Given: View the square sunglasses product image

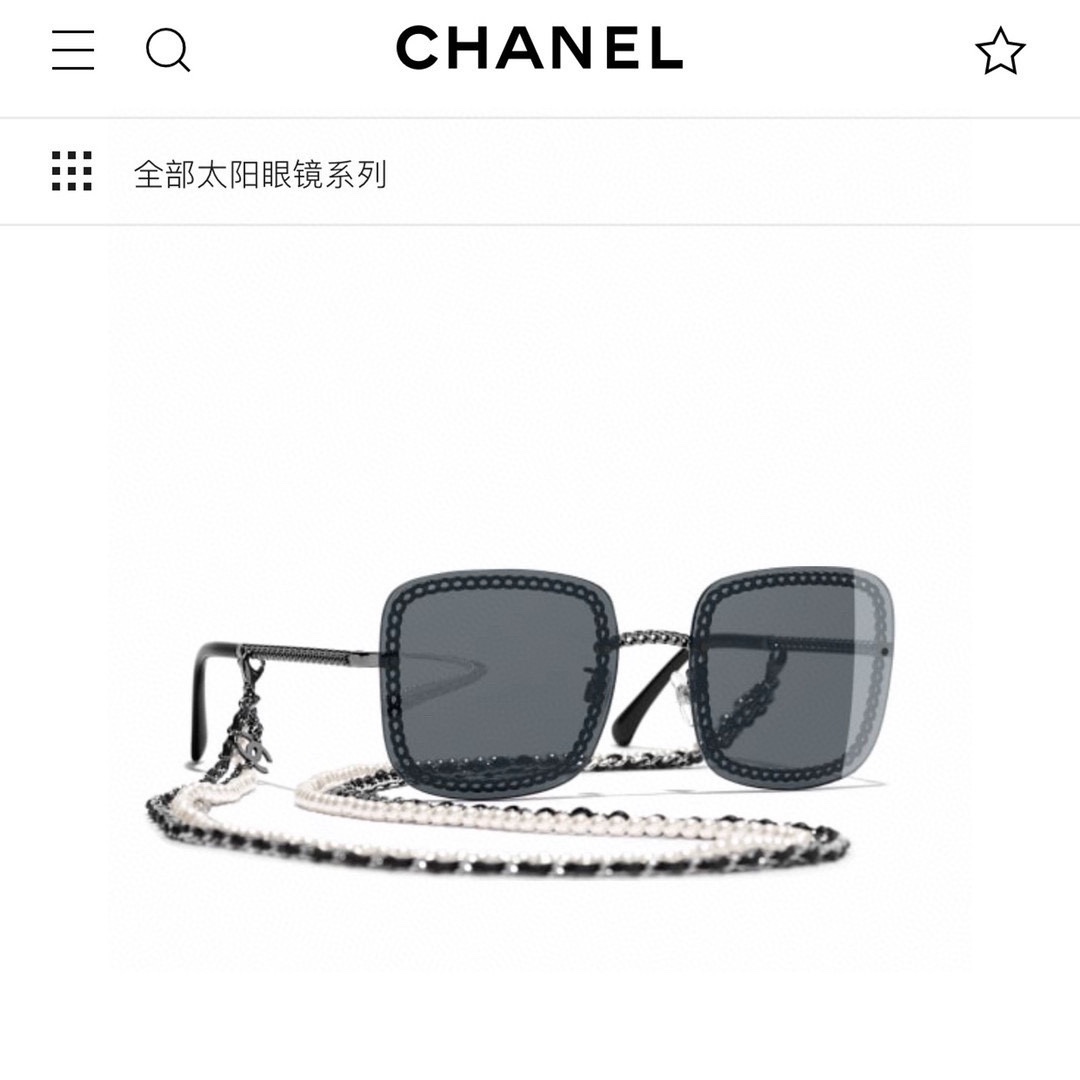Looking at the screenshot, I should (540, 700).
